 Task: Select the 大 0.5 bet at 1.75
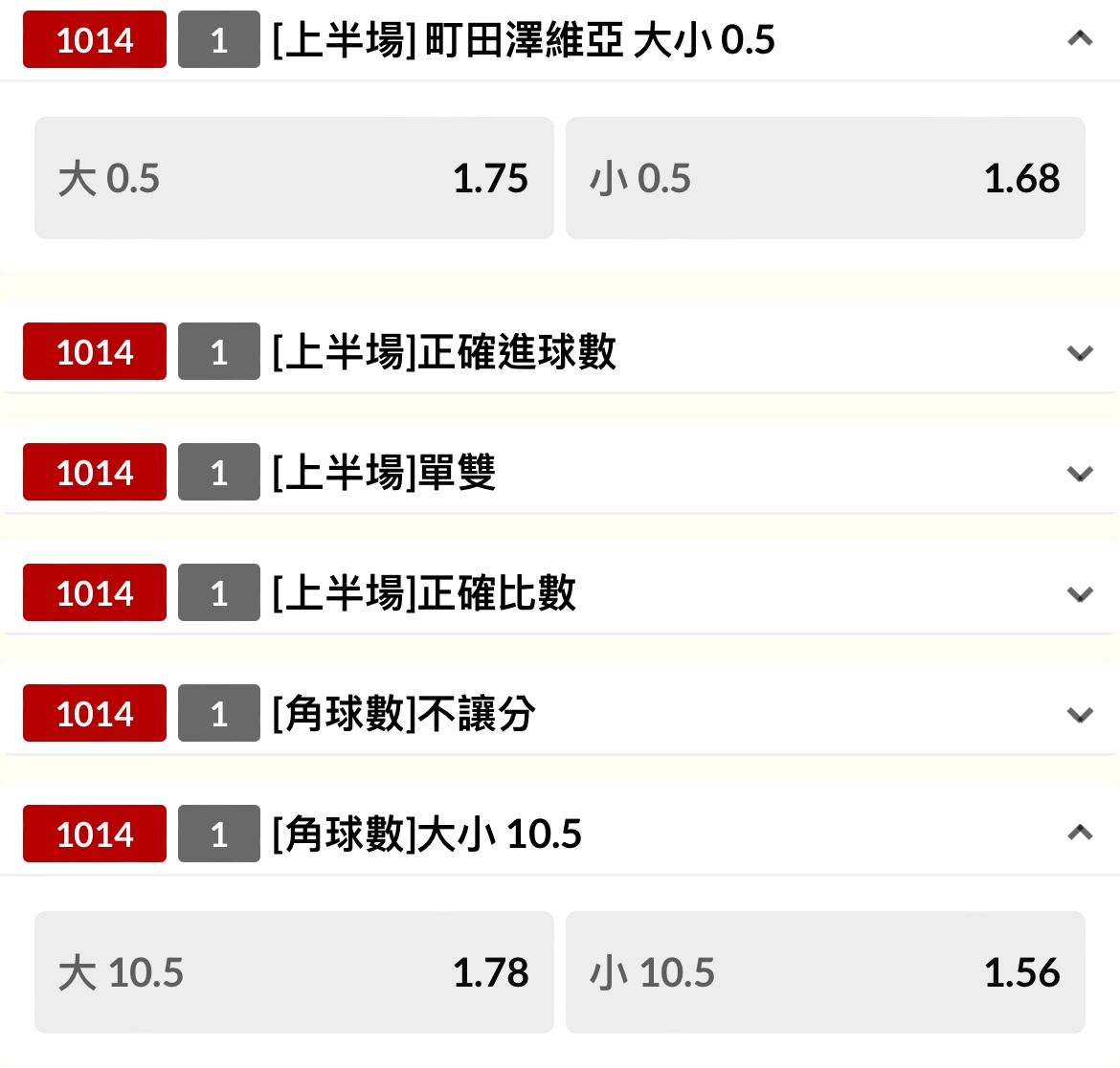294,178
